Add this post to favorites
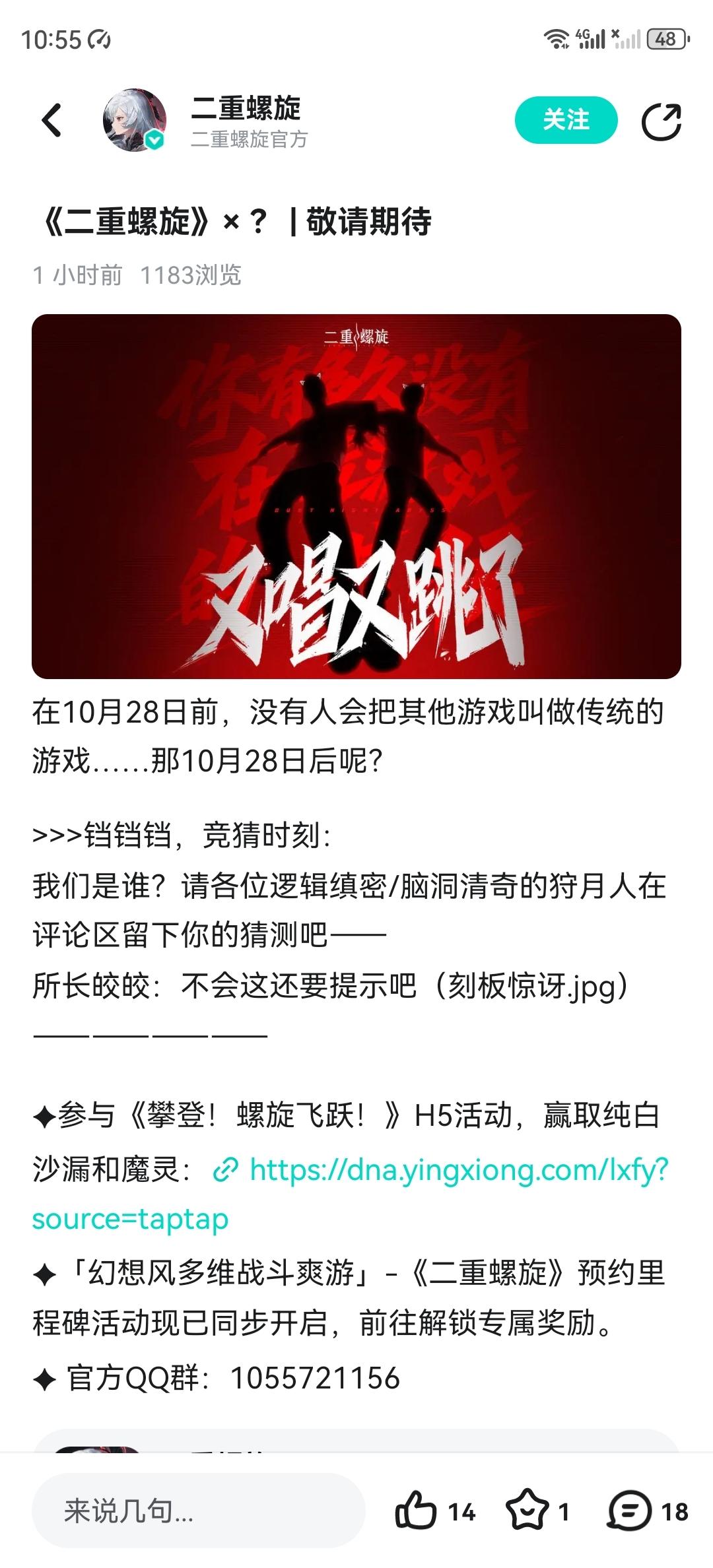 click(x=527, y=1511)
